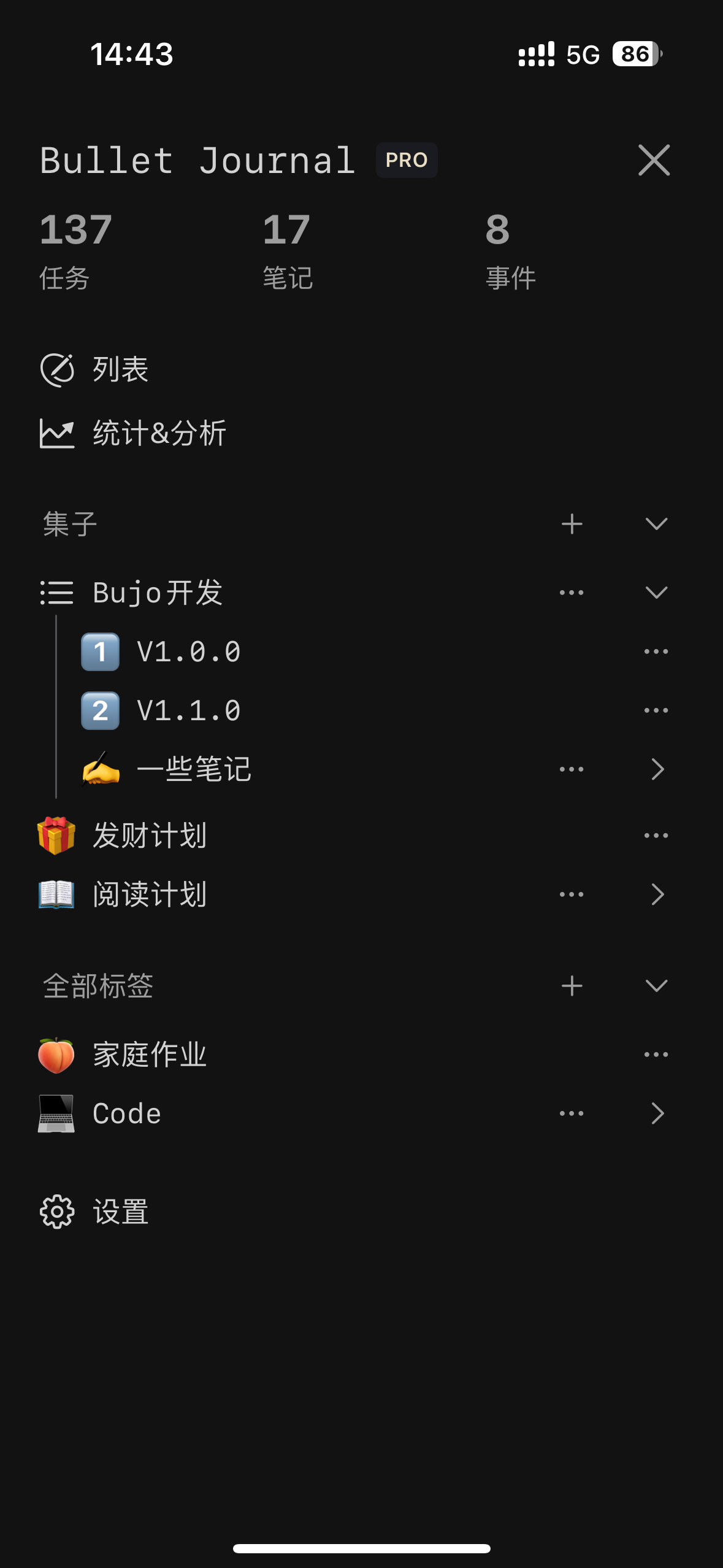Open 统计&分析 statistics page
Viewport: 723px width, 1568px height.
pos(133,433)
